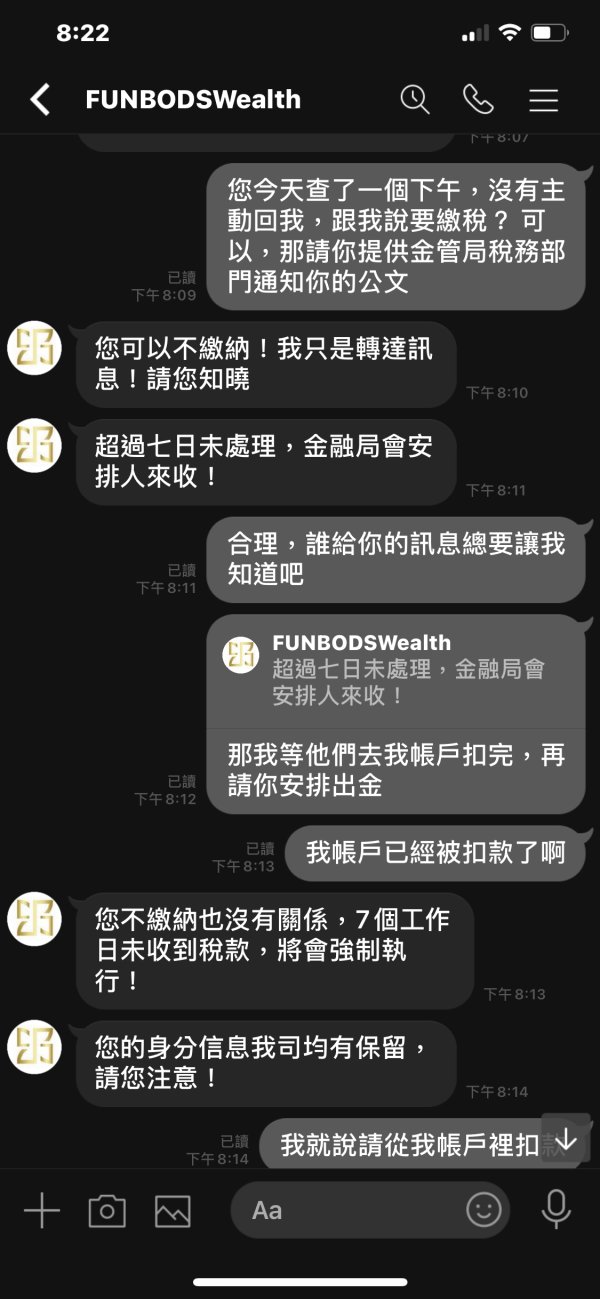Start a voice call with FUNBODSWealth
Screen dimensions: 600x1299
click(x=478, y=99)
